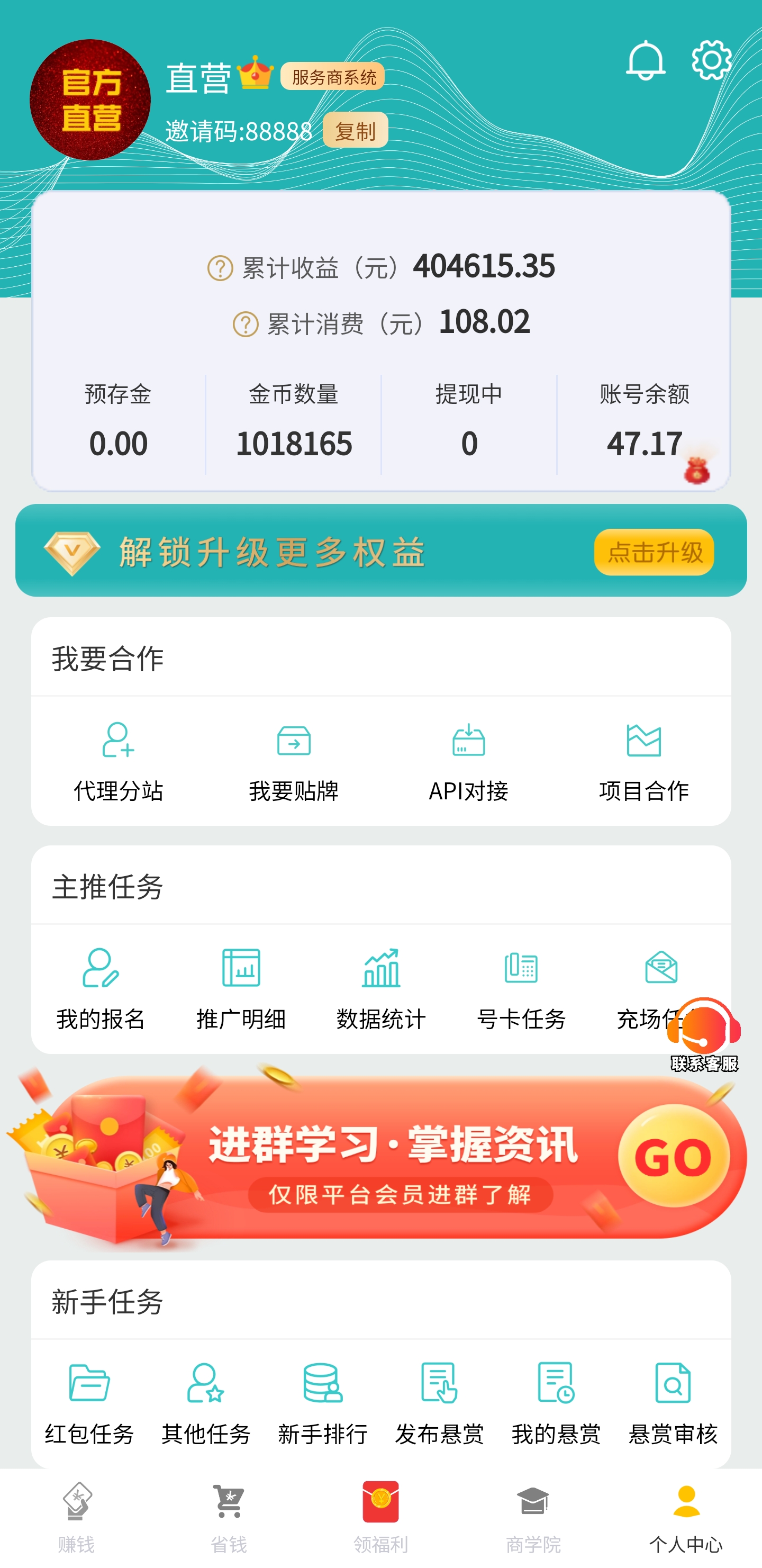
Task: Copy the invitation code with 复制
Action: [x=355, y=130]
